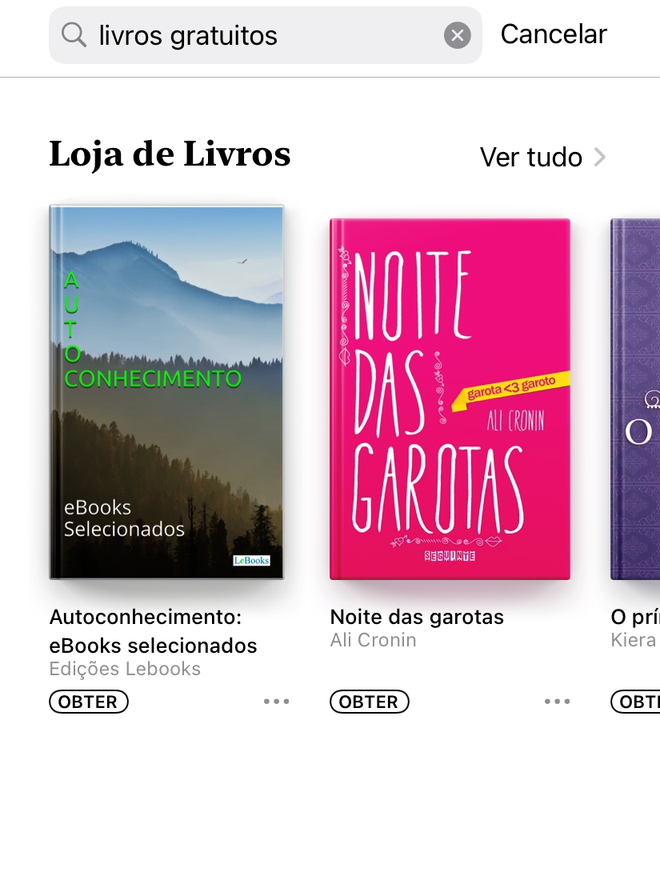Open more options for Autoconhecimento book

point(277,702)
